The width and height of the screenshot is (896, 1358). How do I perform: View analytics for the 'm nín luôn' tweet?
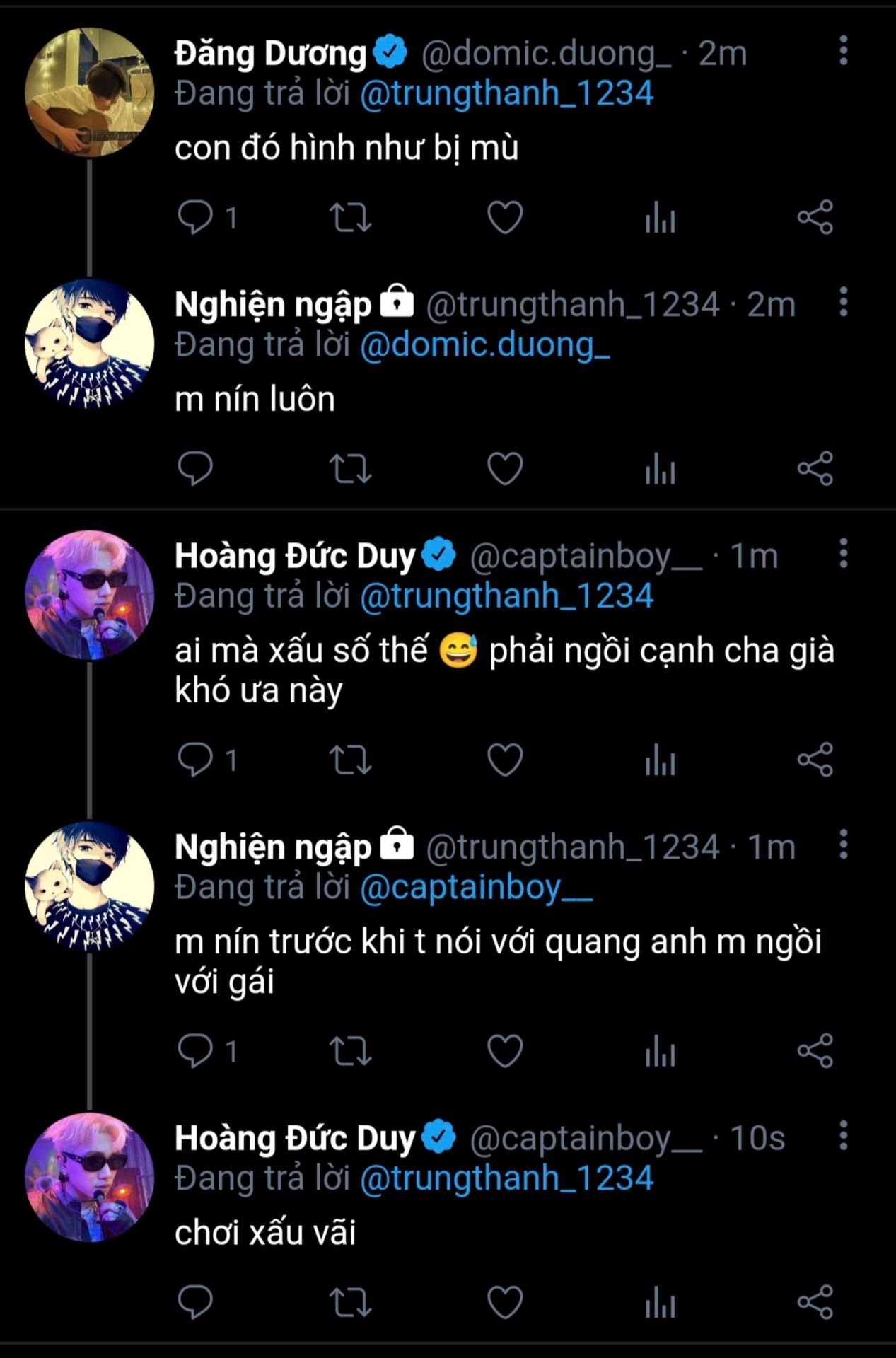coord(660,468)
